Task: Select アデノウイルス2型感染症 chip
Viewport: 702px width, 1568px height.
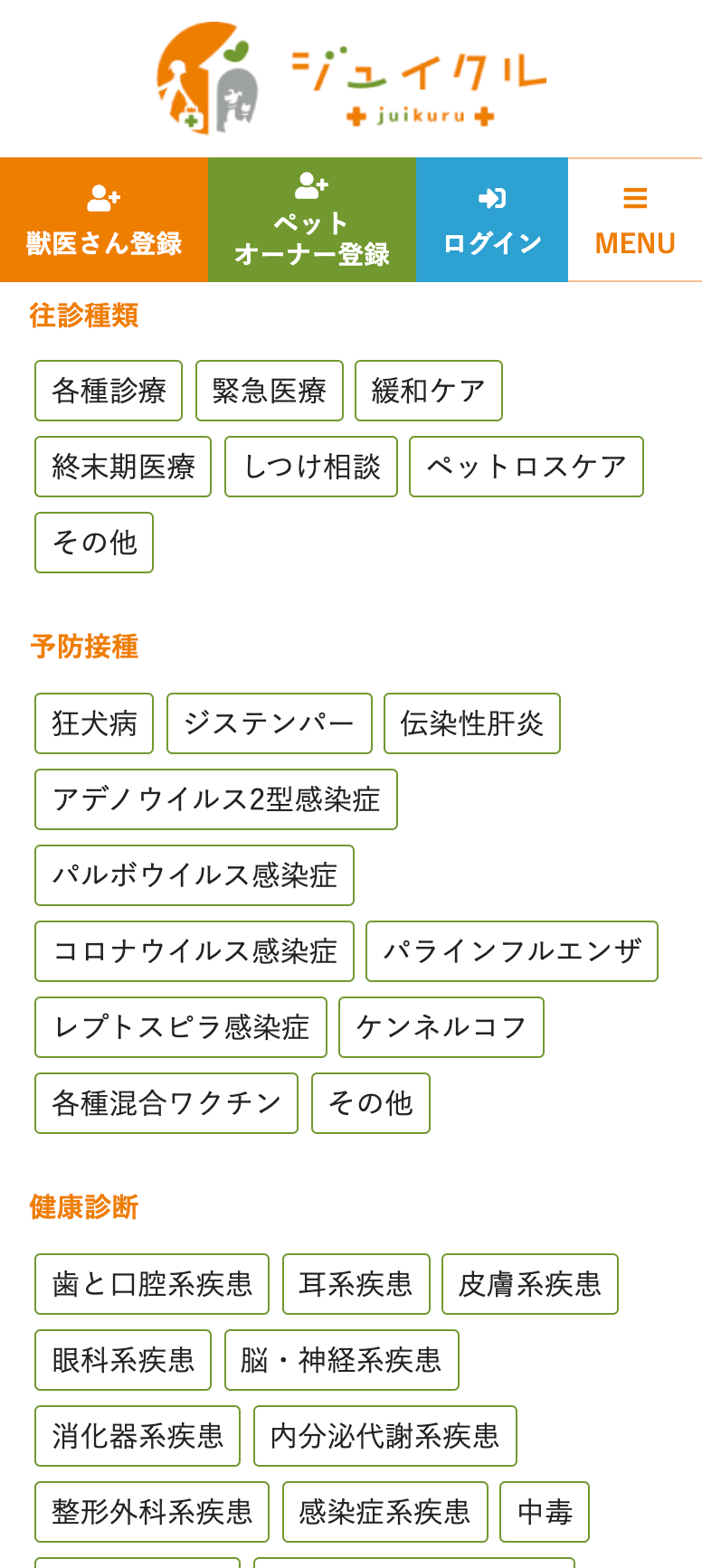Action: tap(216, 799)
